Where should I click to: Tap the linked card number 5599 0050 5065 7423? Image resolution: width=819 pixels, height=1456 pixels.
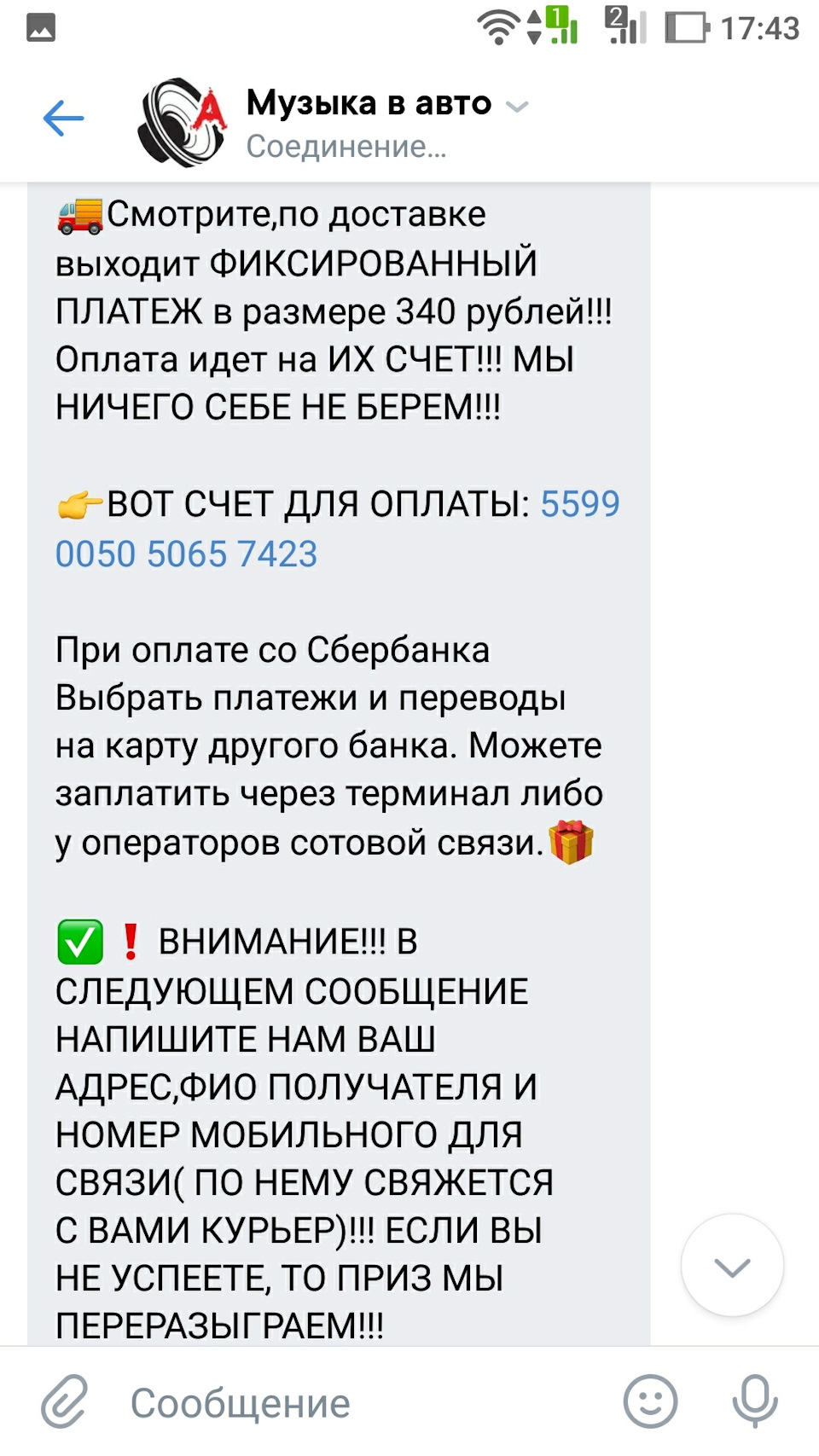pyautogui.click(x=186, y=554)
